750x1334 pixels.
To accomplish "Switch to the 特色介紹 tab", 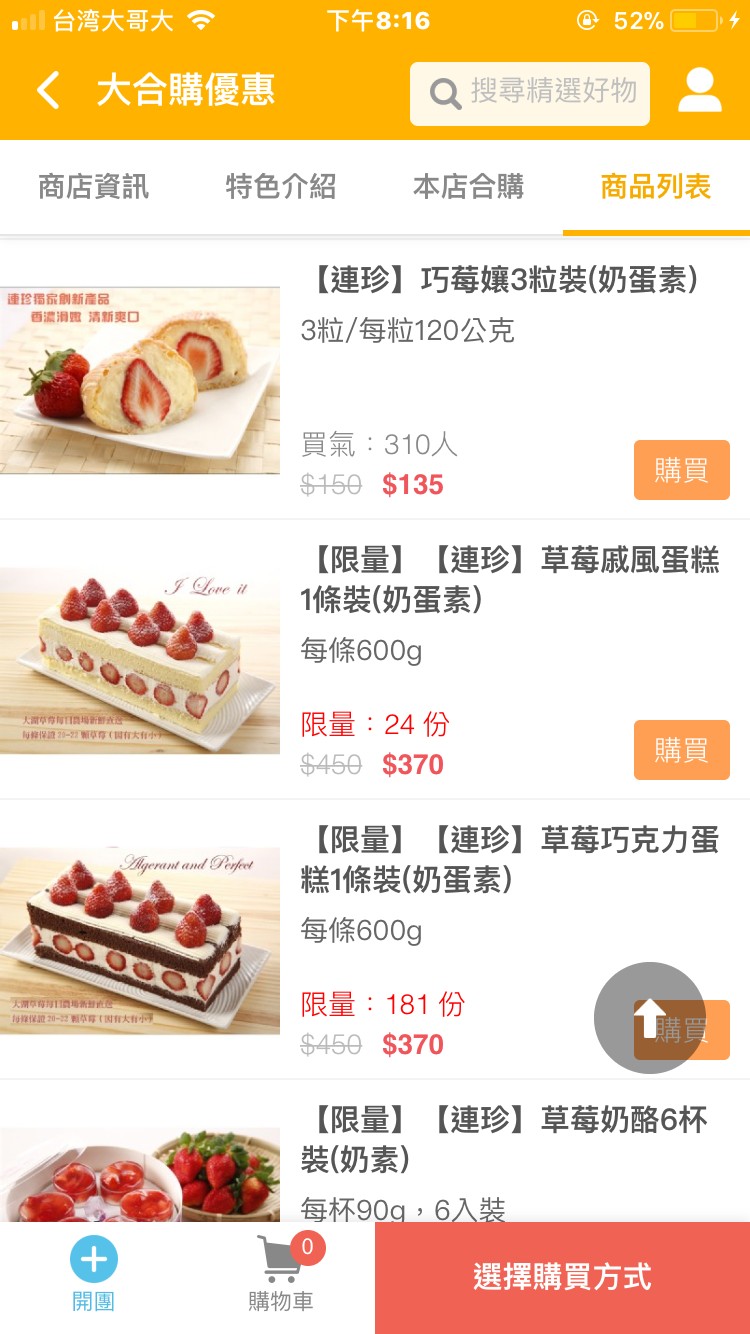I will tap(280, 187).
